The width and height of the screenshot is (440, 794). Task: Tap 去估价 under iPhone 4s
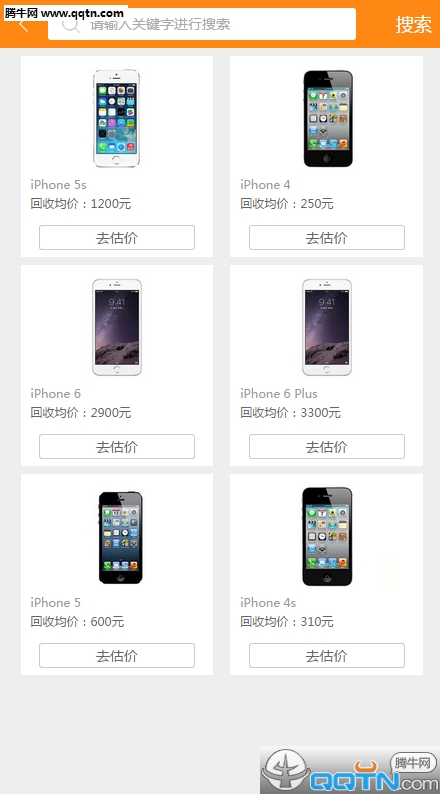pyautogui.click(x=327, y=656)
